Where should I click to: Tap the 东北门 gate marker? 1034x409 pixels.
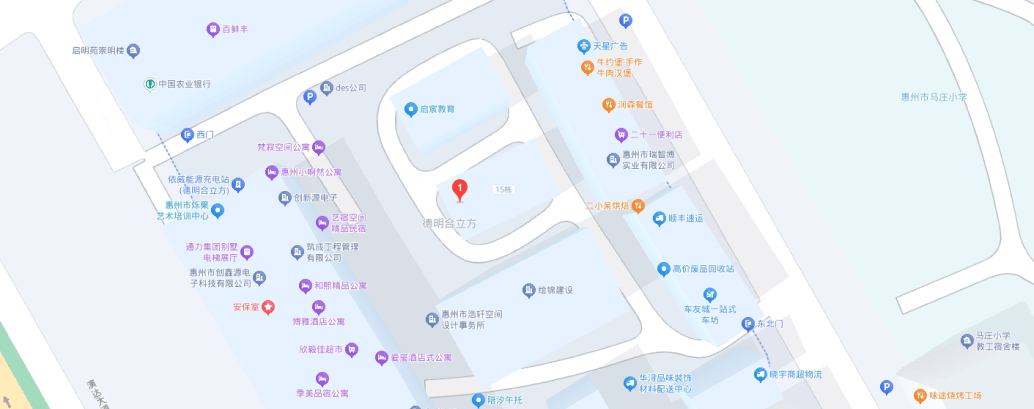click(747, 324)
